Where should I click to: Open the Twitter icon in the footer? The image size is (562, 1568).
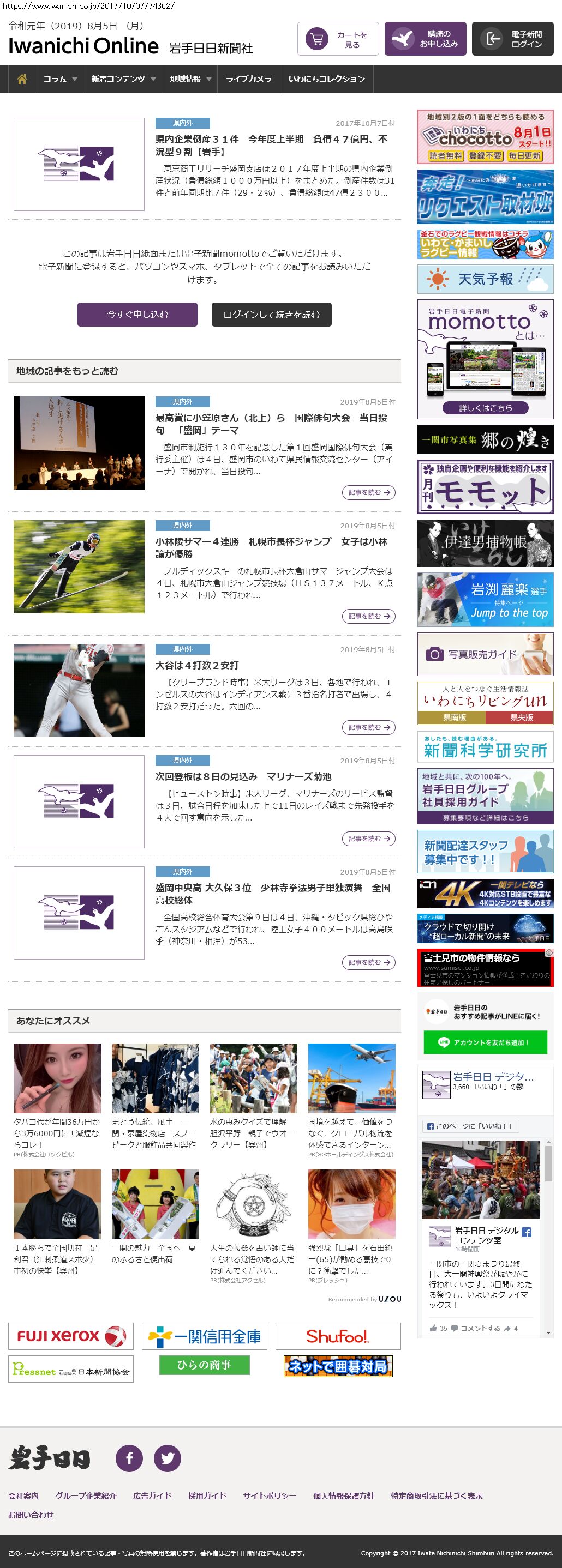click(167, 1458)
